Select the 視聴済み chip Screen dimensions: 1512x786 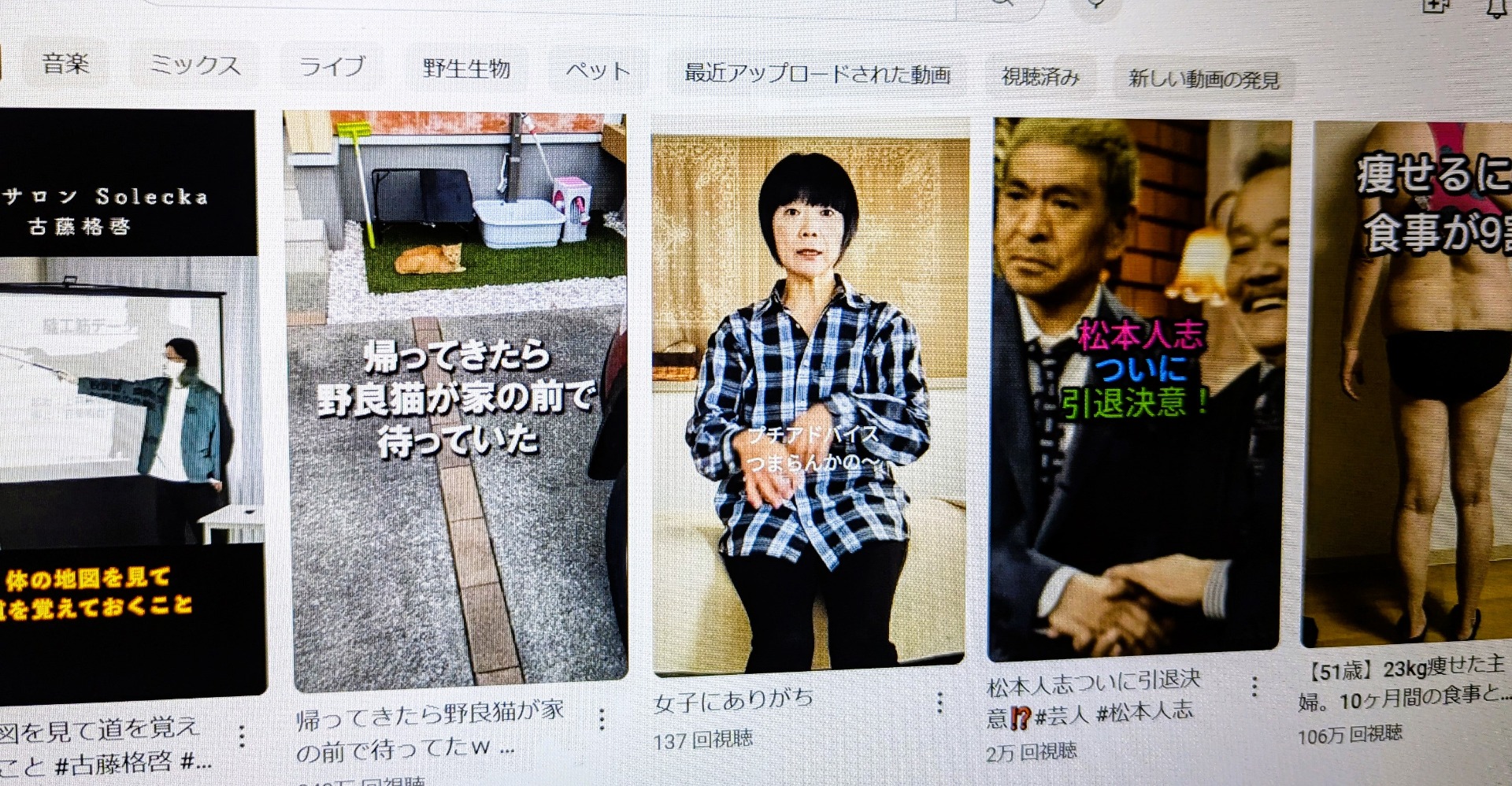(x=1040, y=76)
